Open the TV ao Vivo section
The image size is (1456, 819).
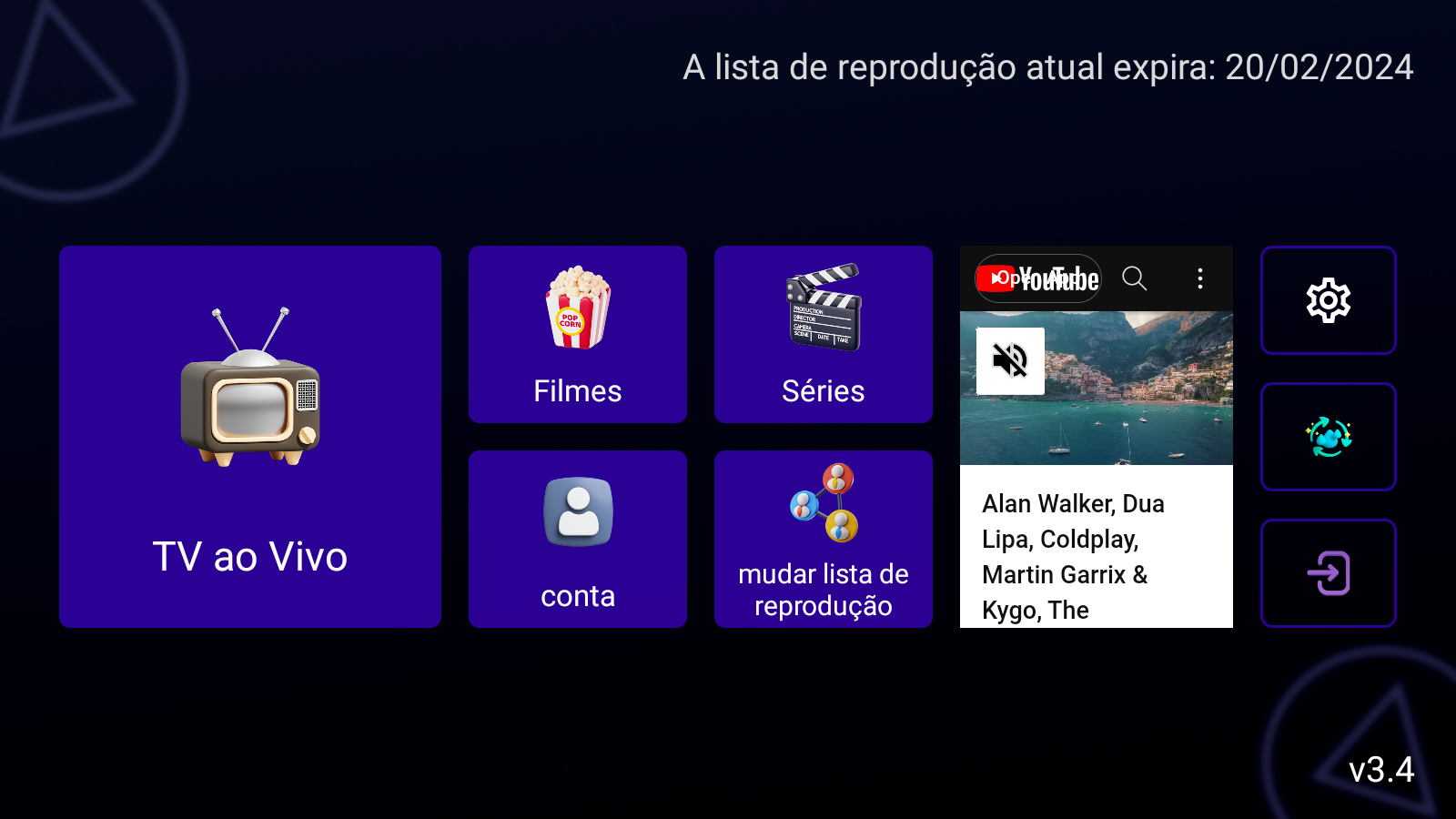[250, 437]
